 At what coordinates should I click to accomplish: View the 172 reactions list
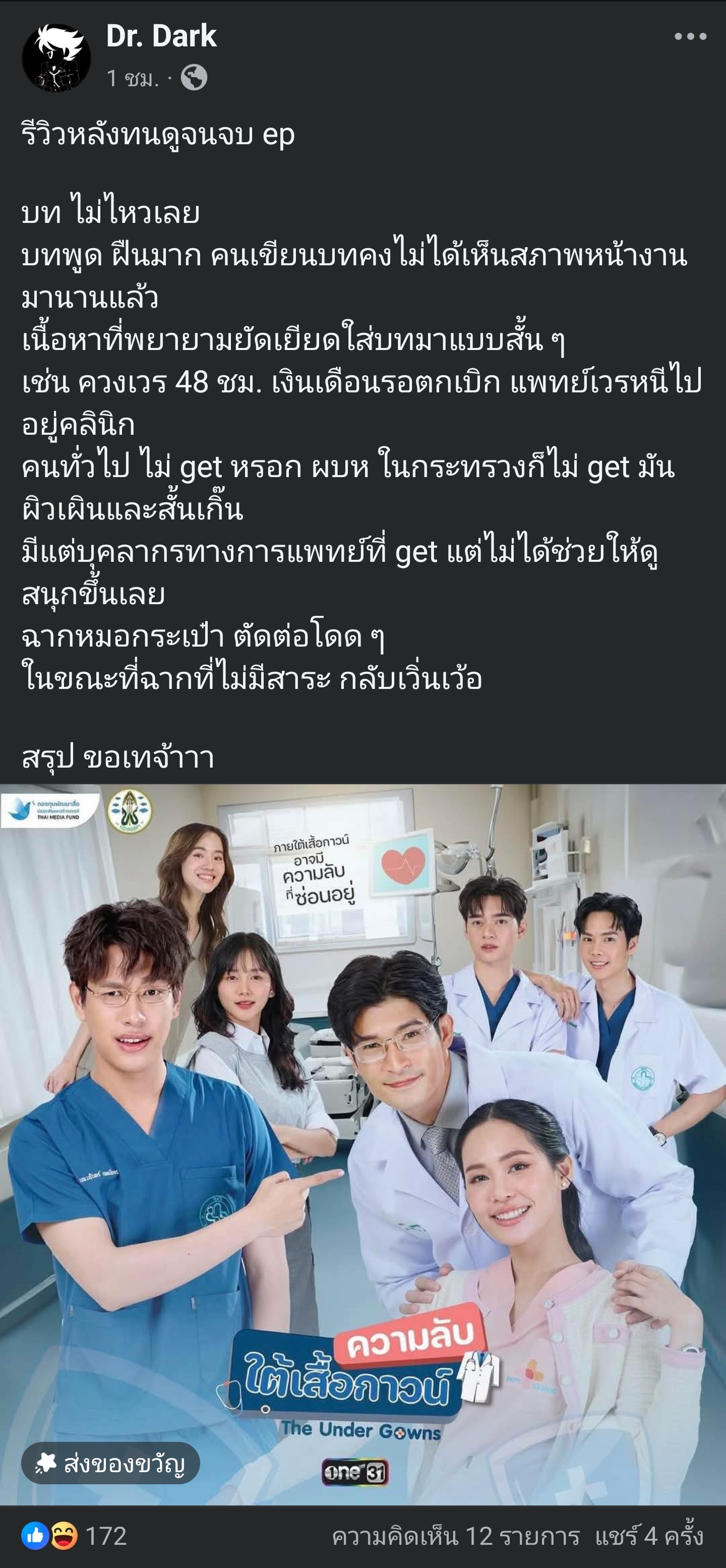tap(74, 1536)
